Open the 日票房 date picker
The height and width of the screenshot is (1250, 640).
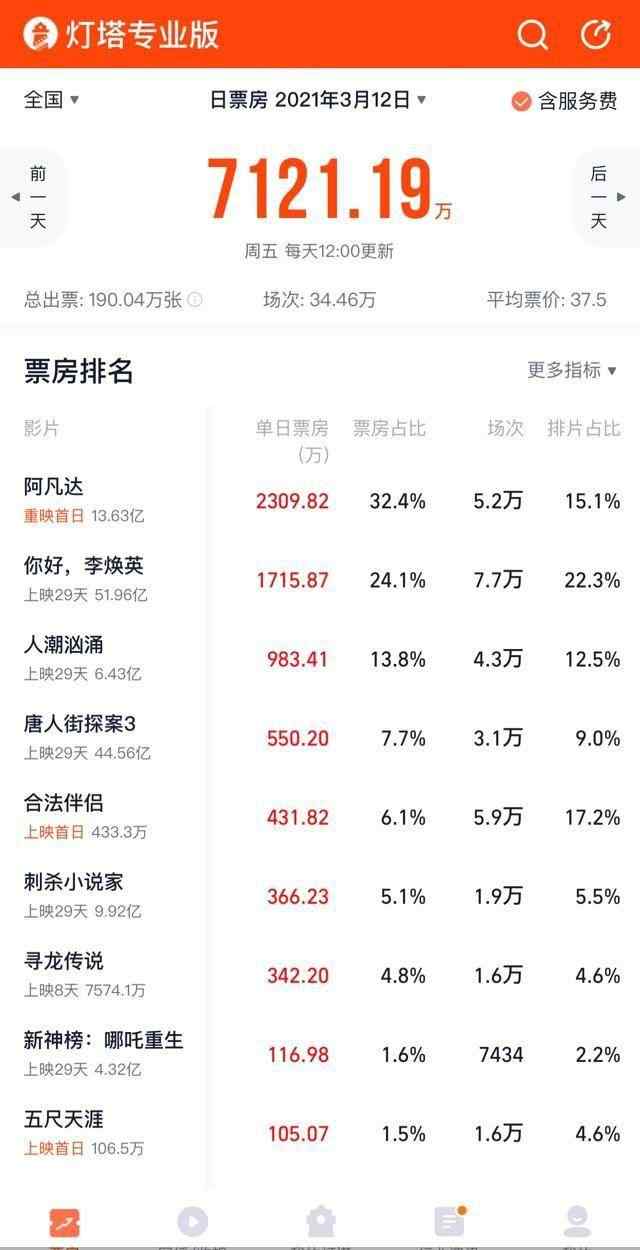[x=318, y=99]
